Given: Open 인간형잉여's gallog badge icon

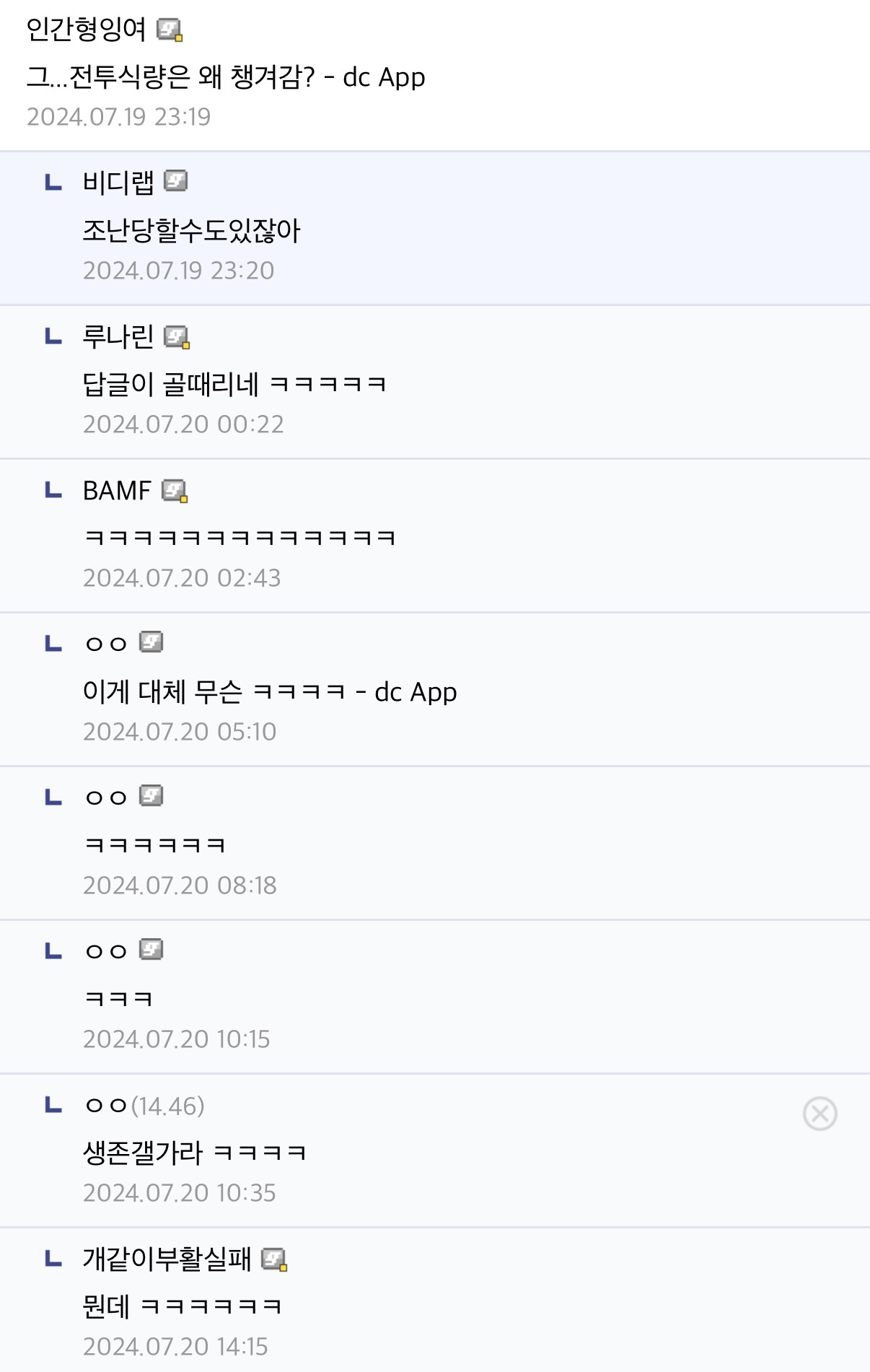Looking at the screenshot, I should click(170, 30).
